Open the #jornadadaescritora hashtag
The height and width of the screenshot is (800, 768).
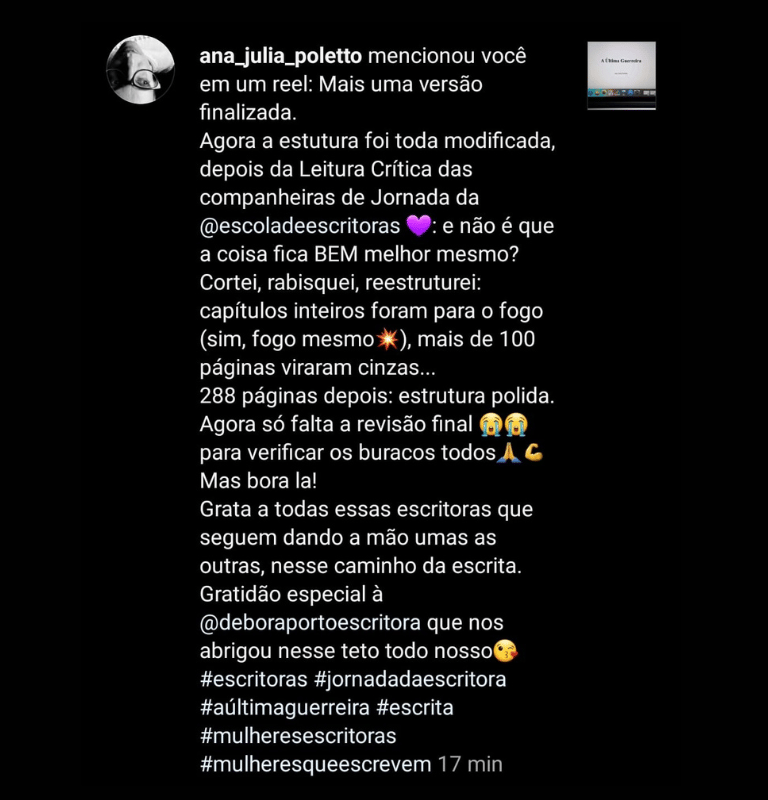pyautogui.click(x=410, y=680)
